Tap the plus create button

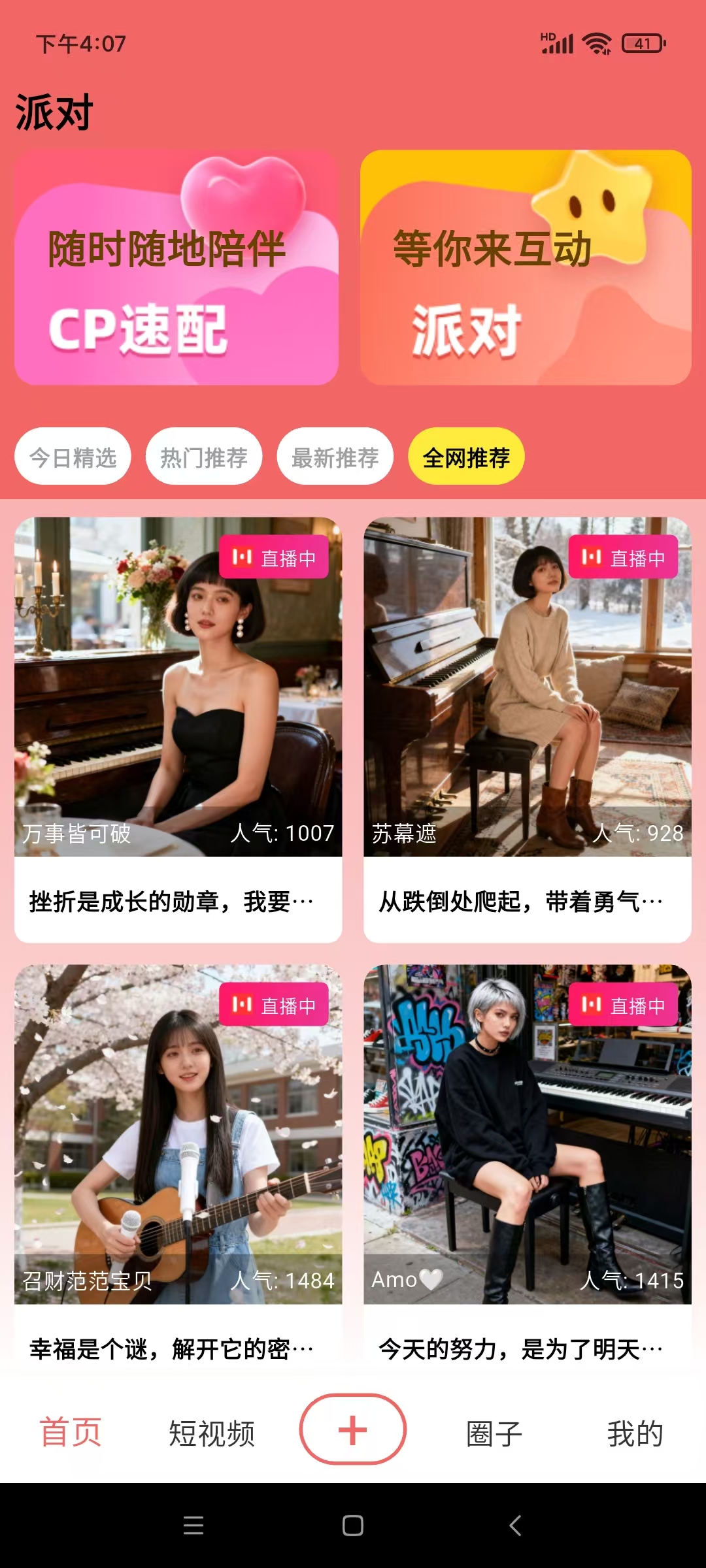click(x=353, y=1429)
